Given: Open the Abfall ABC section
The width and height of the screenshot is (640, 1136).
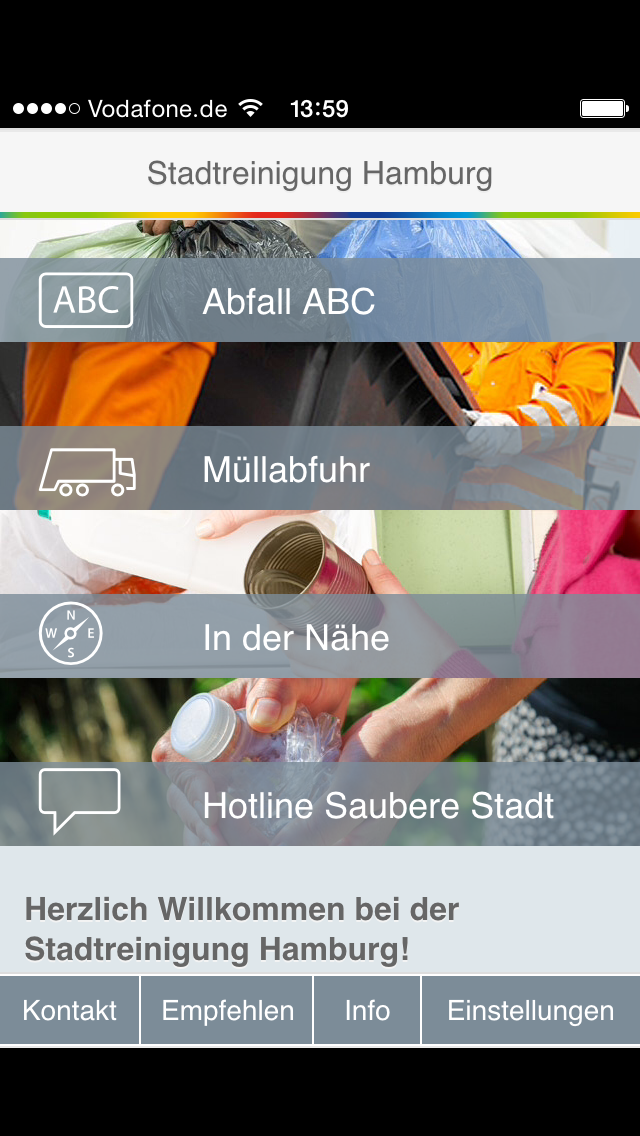Looking at the screenshot, I should click(x=320, y=300).
